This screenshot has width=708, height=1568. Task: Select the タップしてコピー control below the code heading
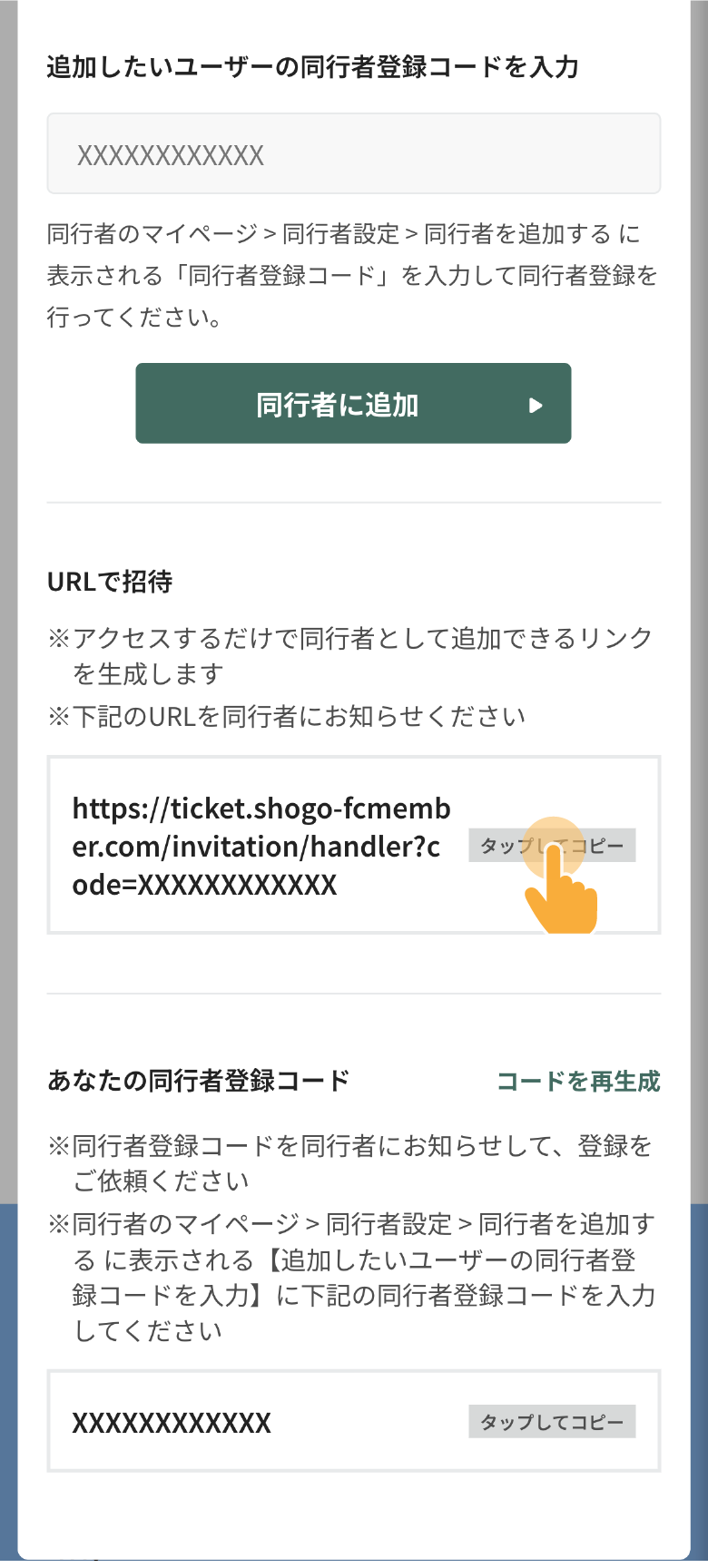[x=552, y=1422]
